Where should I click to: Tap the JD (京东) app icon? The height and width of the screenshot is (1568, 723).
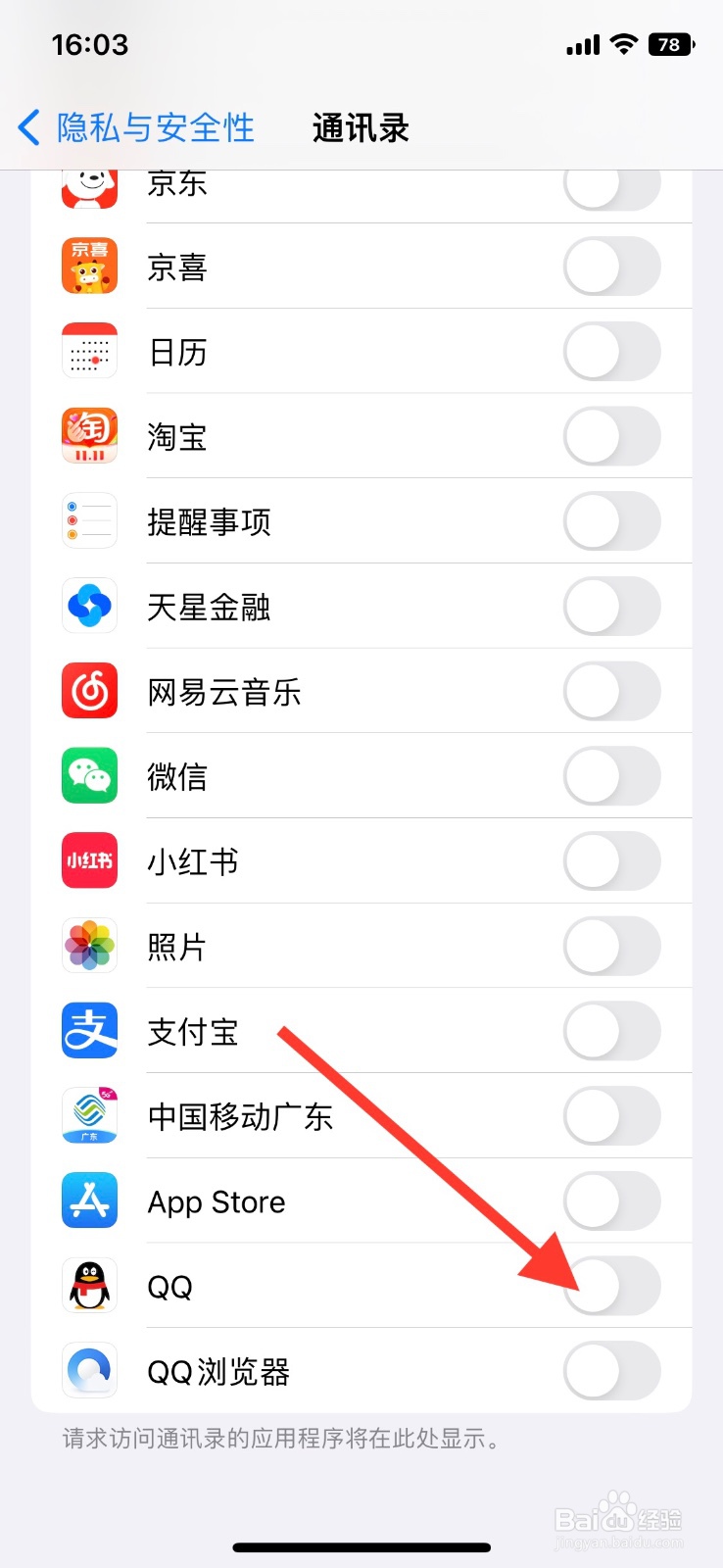(x=88, y=185)
